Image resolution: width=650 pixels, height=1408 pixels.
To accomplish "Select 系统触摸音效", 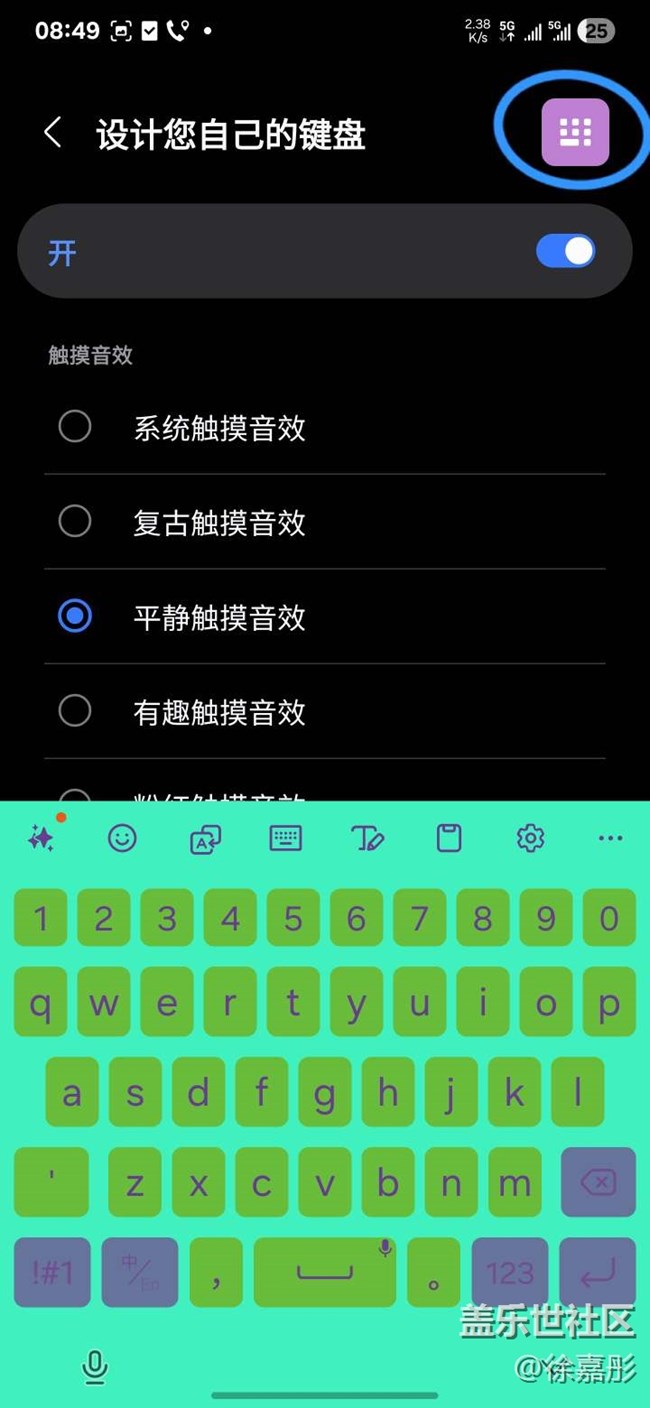I will 75,428.
